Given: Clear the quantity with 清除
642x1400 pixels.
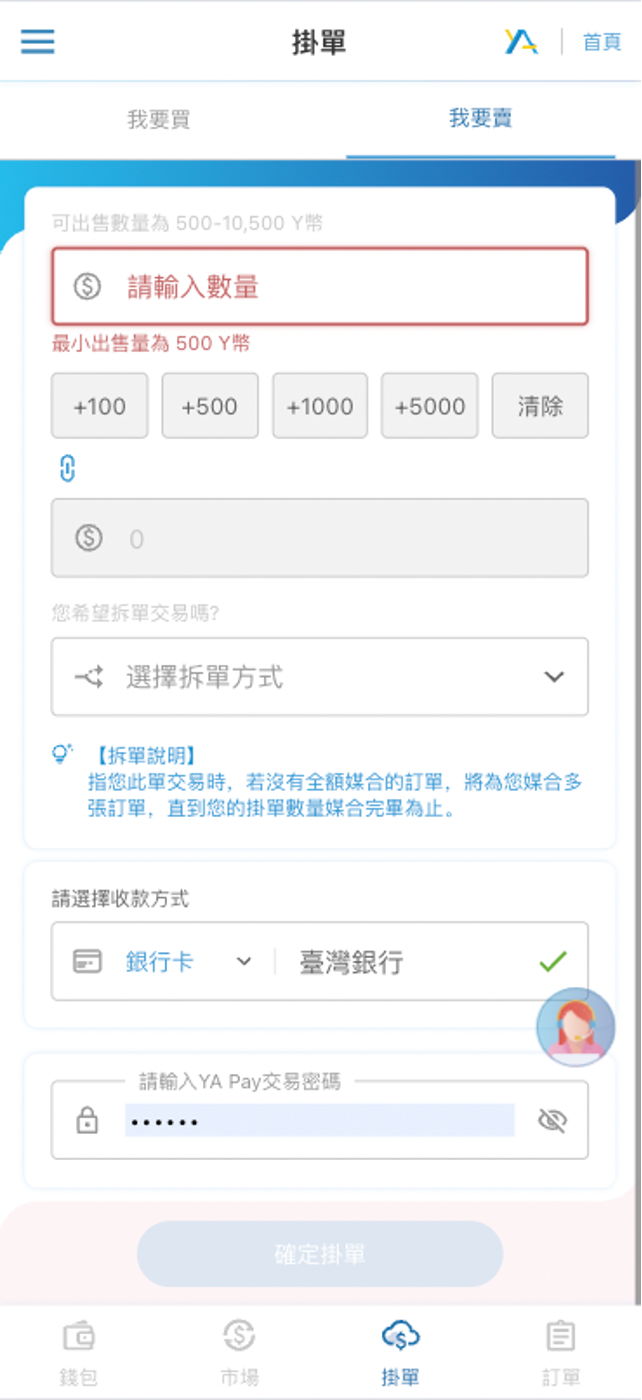Looking at the screenshot, I should [x=540, y=406].
